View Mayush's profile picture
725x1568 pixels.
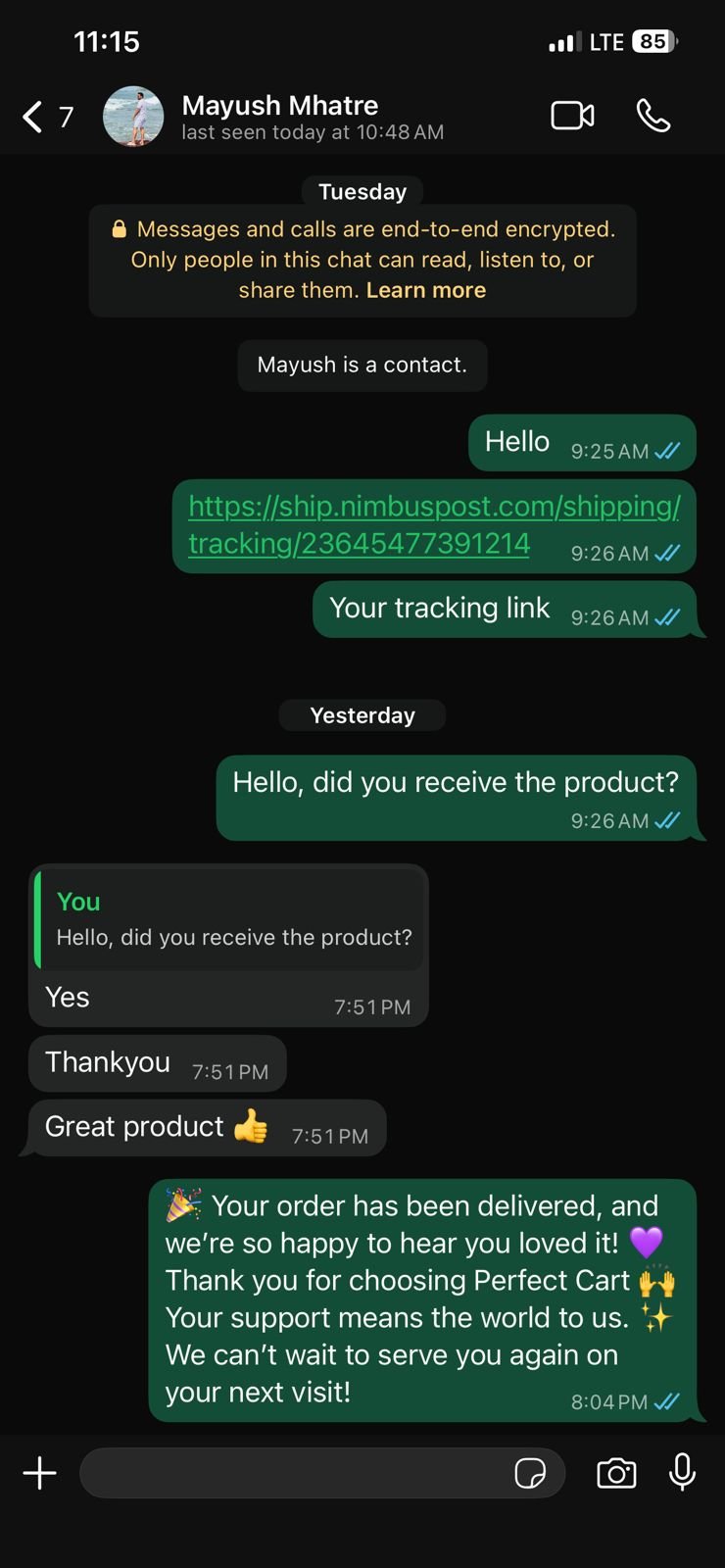point(133,117)
